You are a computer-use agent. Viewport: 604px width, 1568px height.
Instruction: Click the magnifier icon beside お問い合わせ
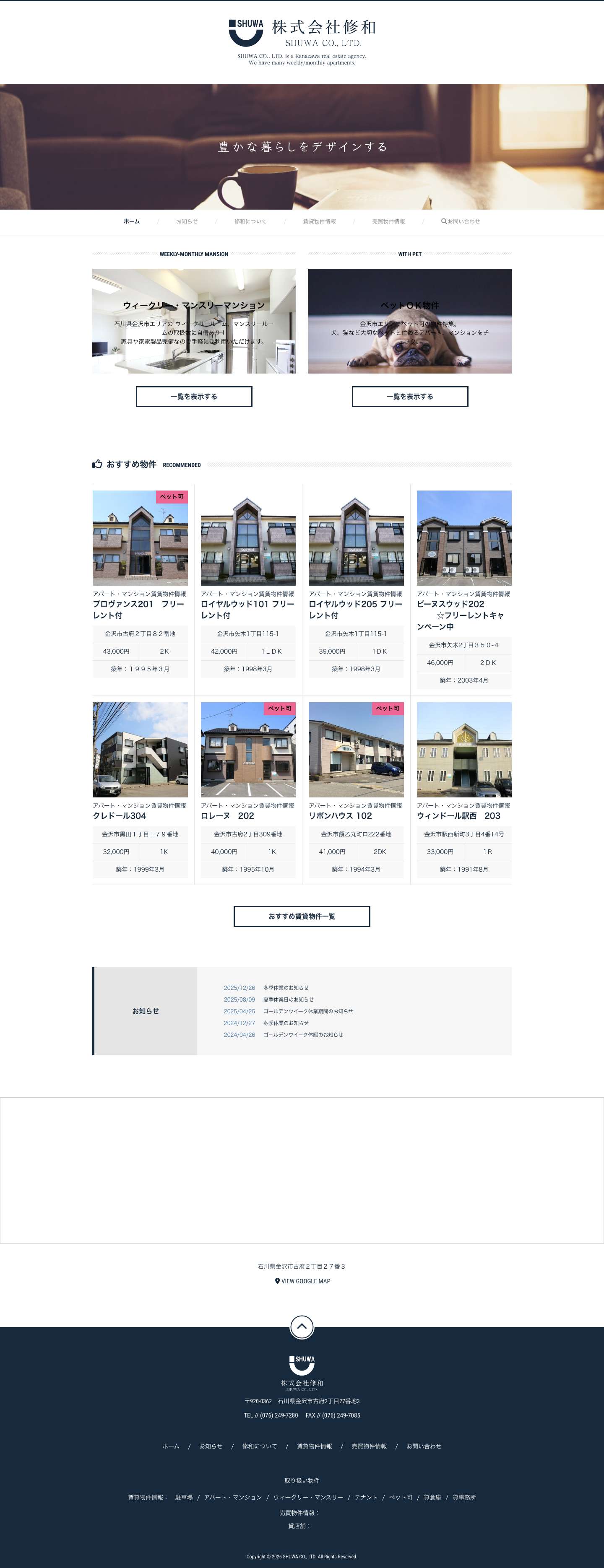coord(443,221)
